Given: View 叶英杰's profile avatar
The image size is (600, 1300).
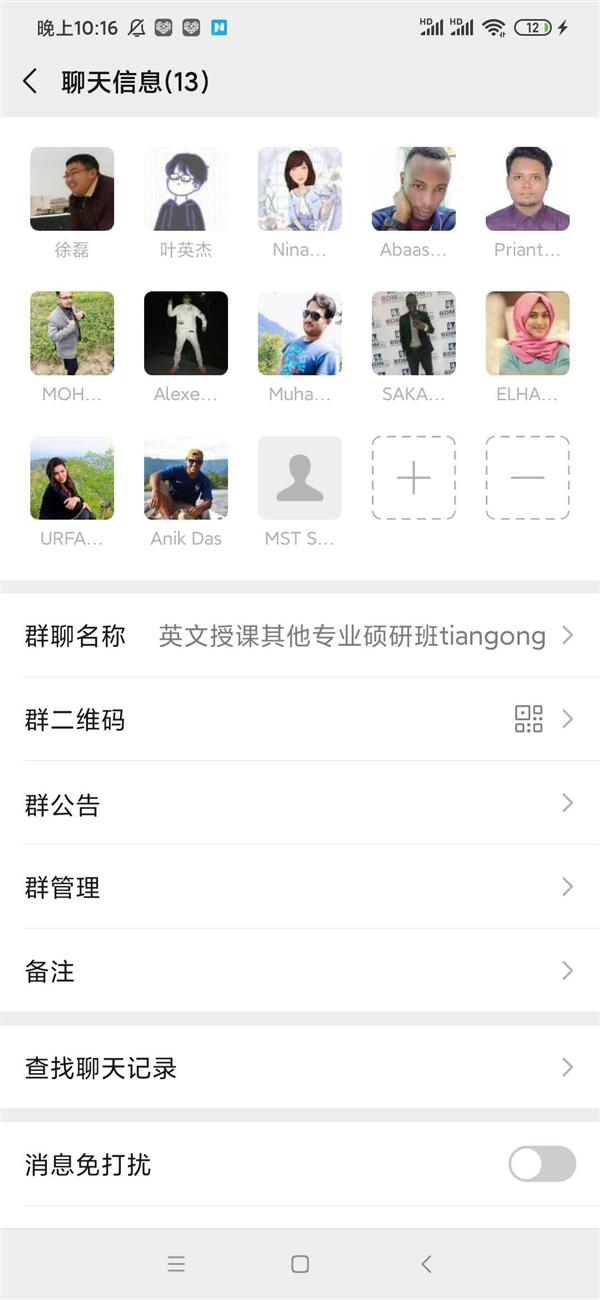Looking at the screenshot, I should [x=186, y=189].
